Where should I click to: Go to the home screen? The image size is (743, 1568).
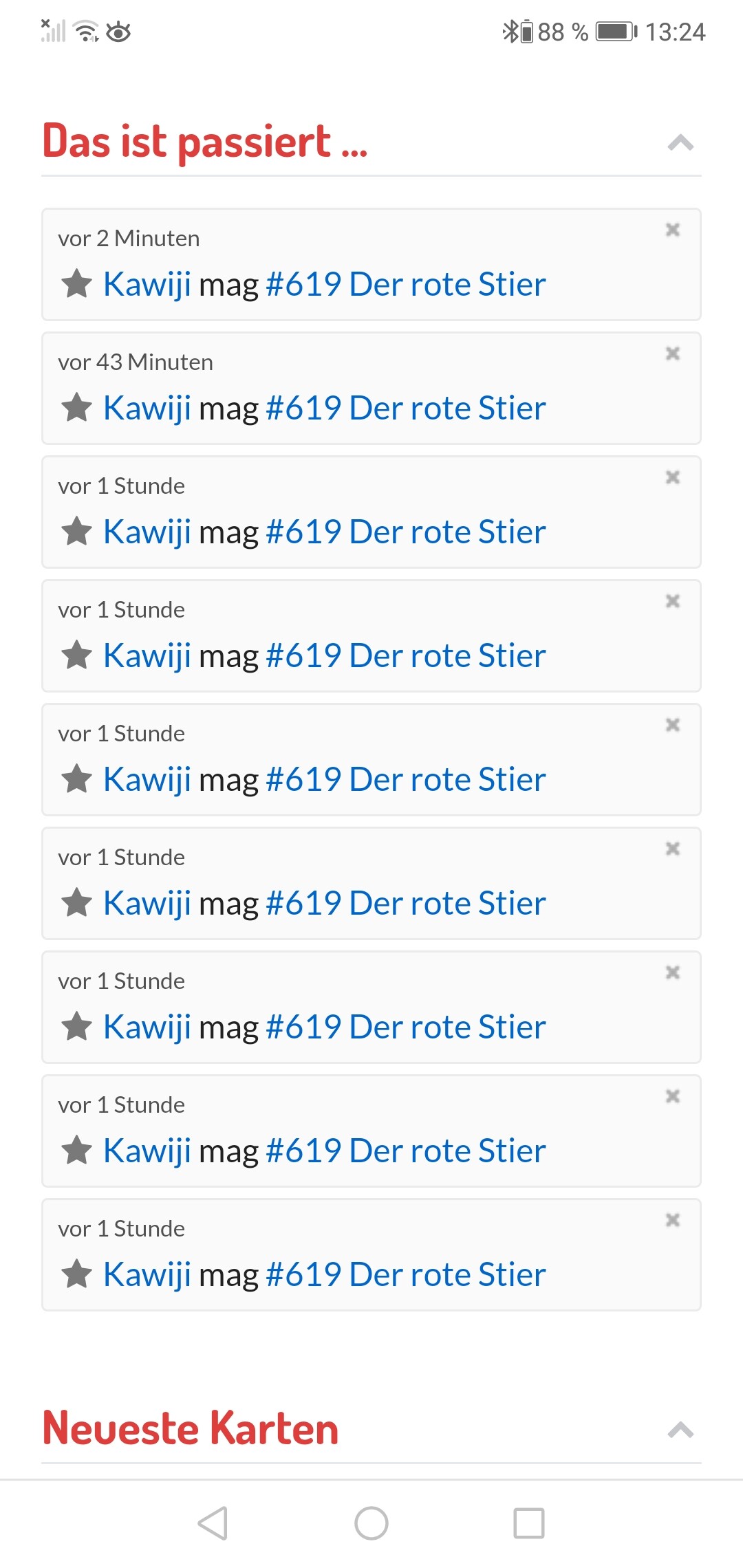[371, 1523]
